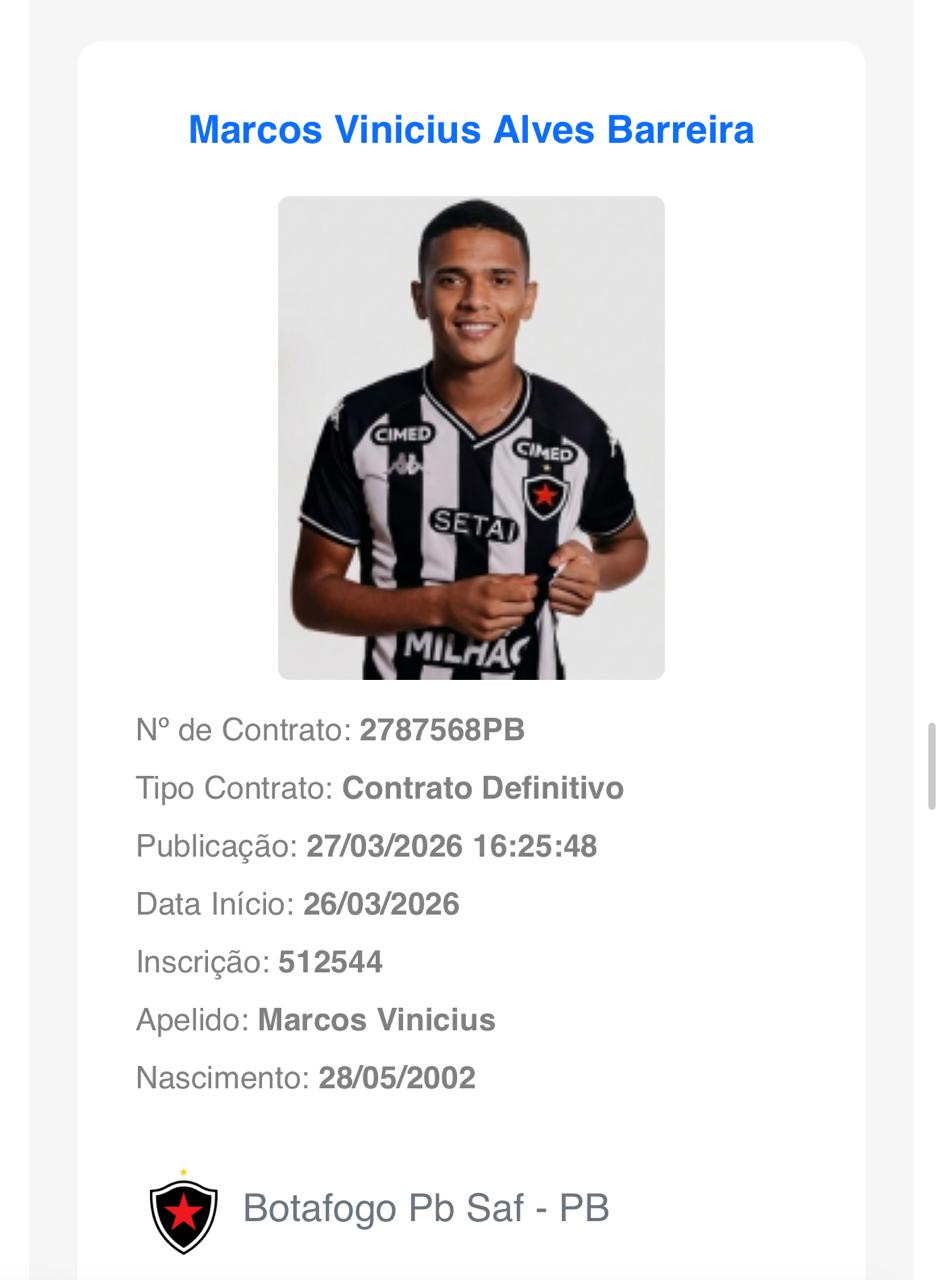Open Marcos Vinicius Alves Barreira player link
Screen dimensions: 943x1280
[x=471, y=130]
